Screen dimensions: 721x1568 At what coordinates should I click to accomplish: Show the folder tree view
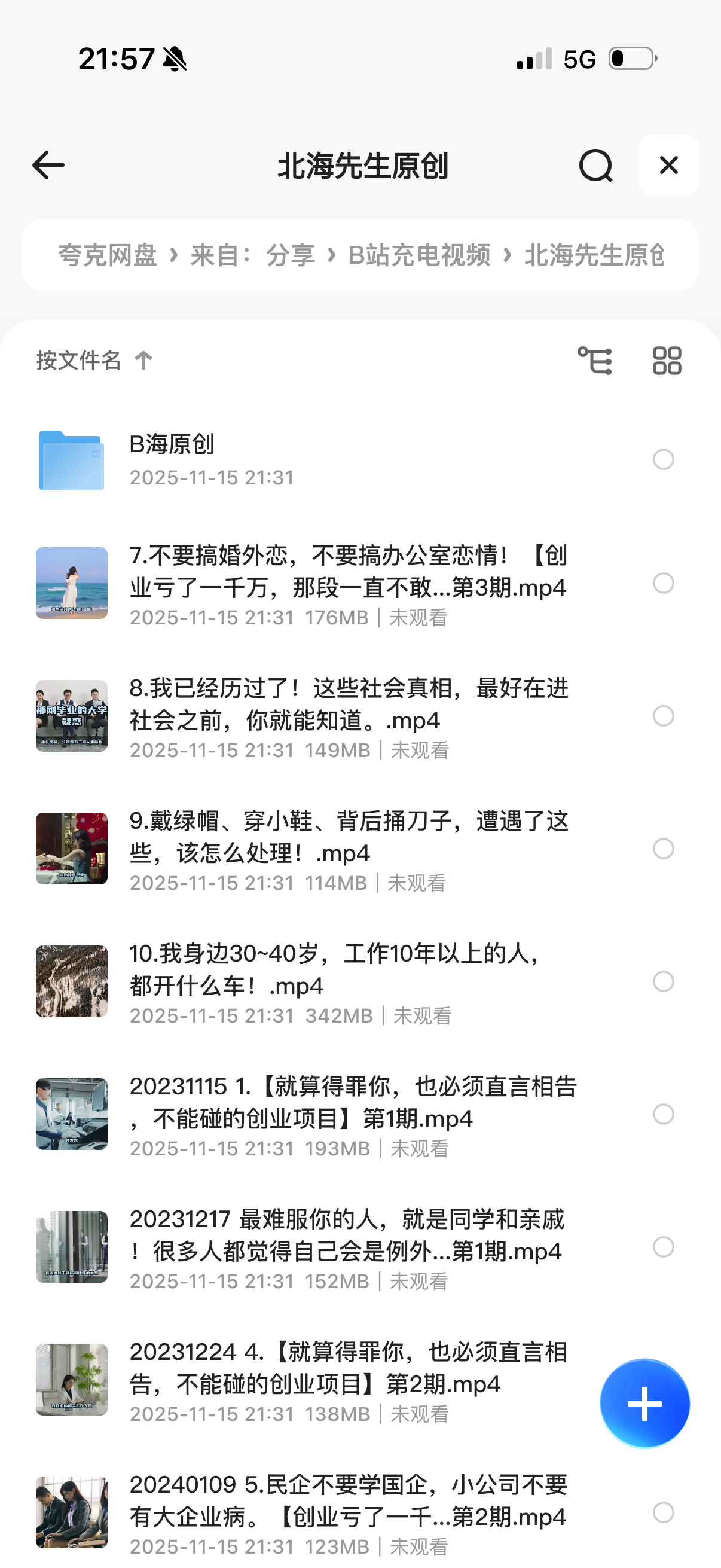(594, 361)
